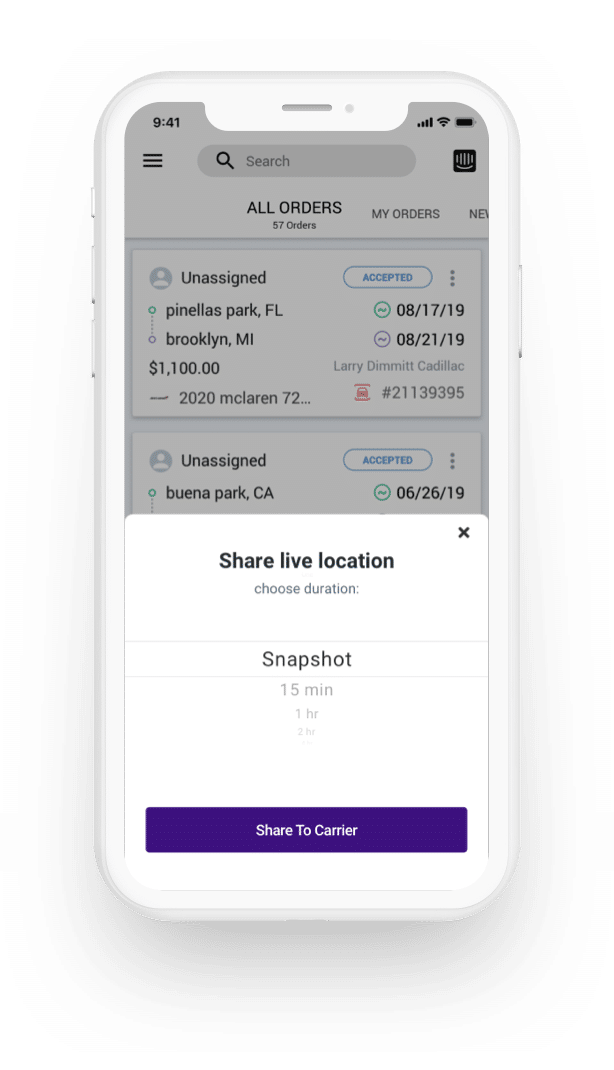Open the buena park, CA order card

(250, 480)
